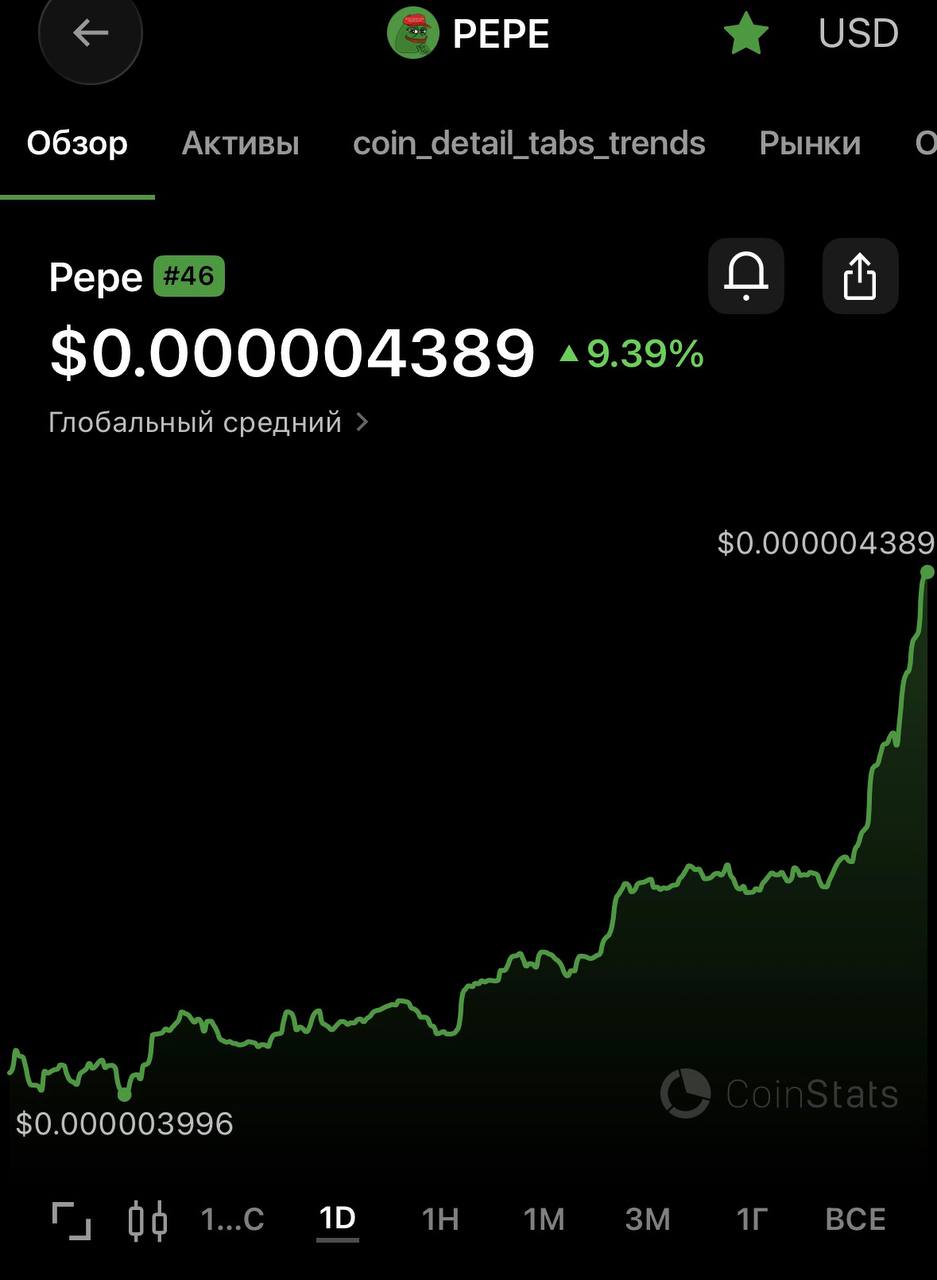Expand the chart to fullscreen
This screenshot has width=937, height=1280.
71,1220
